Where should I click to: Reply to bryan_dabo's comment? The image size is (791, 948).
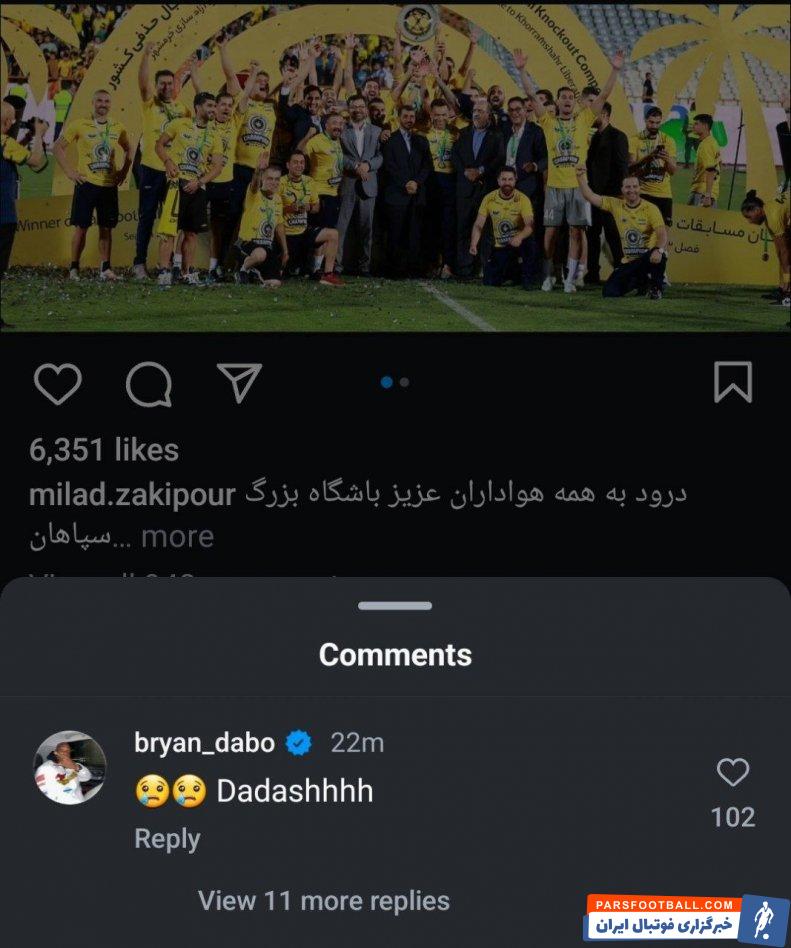[166, 839]
